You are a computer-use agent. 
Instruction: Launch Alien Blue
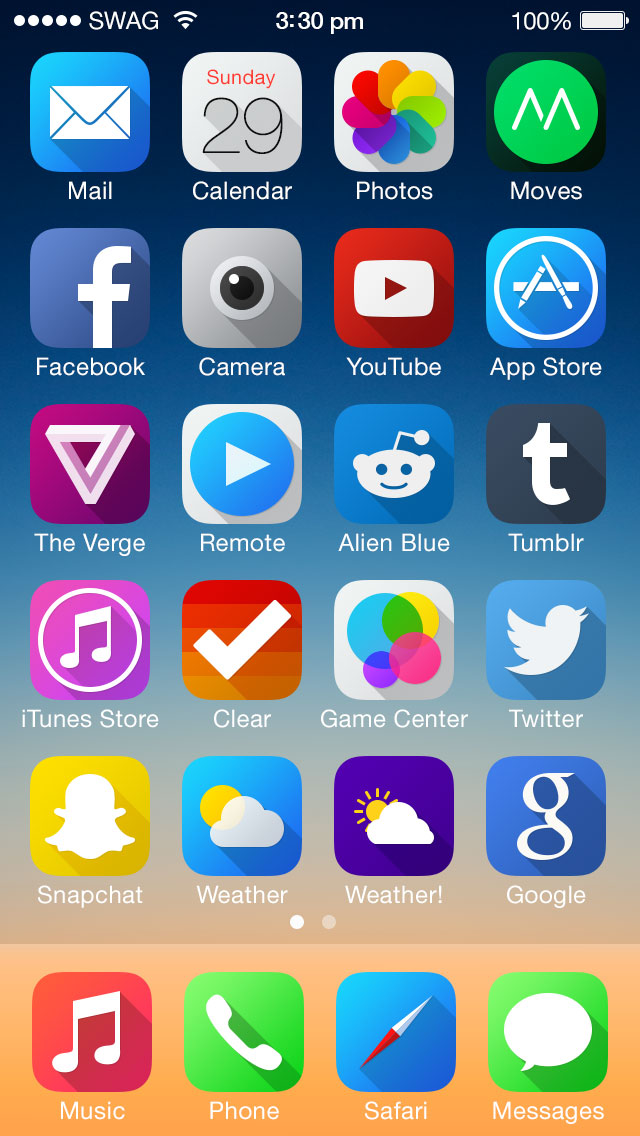[x=394, y=464]
